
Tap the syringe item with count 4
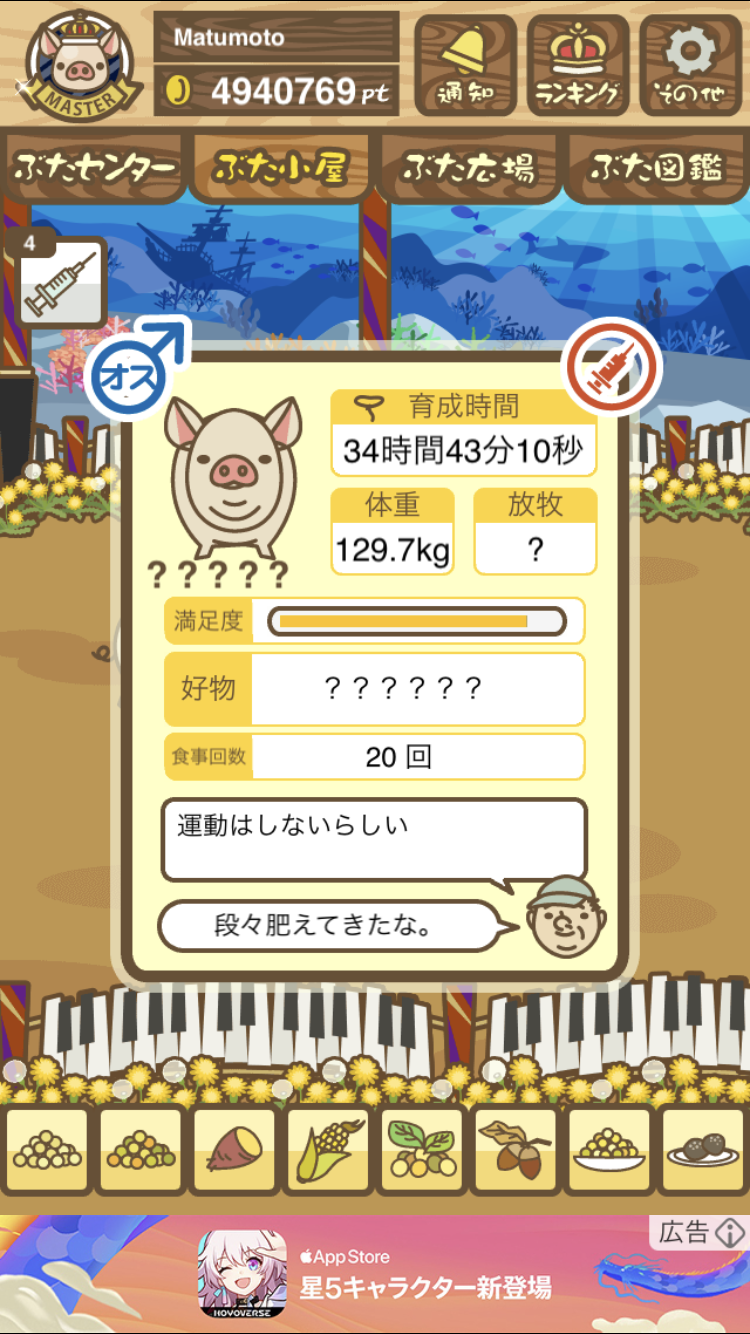62,282
